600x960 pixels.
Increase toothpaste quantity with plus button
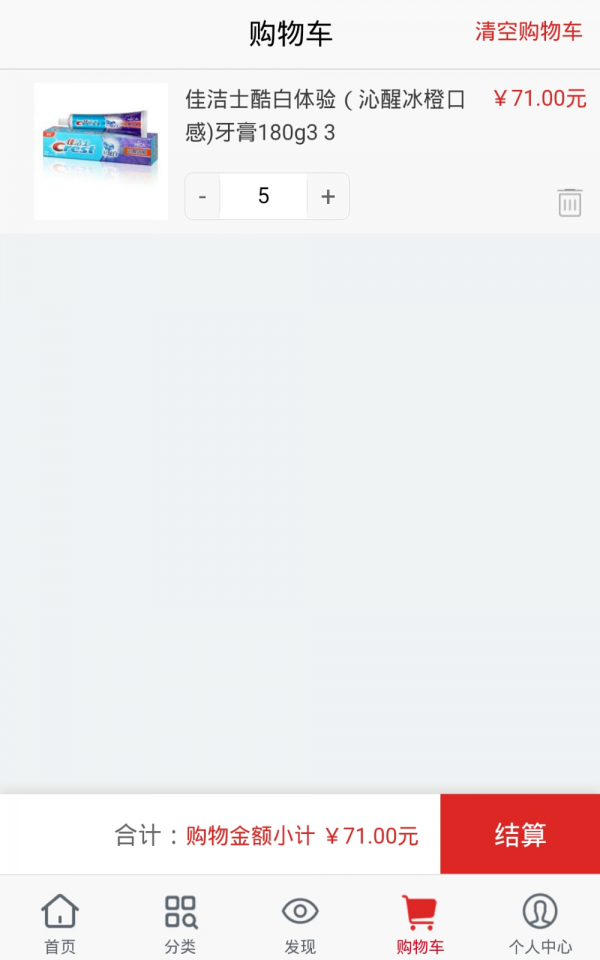(x=328, y=197)
